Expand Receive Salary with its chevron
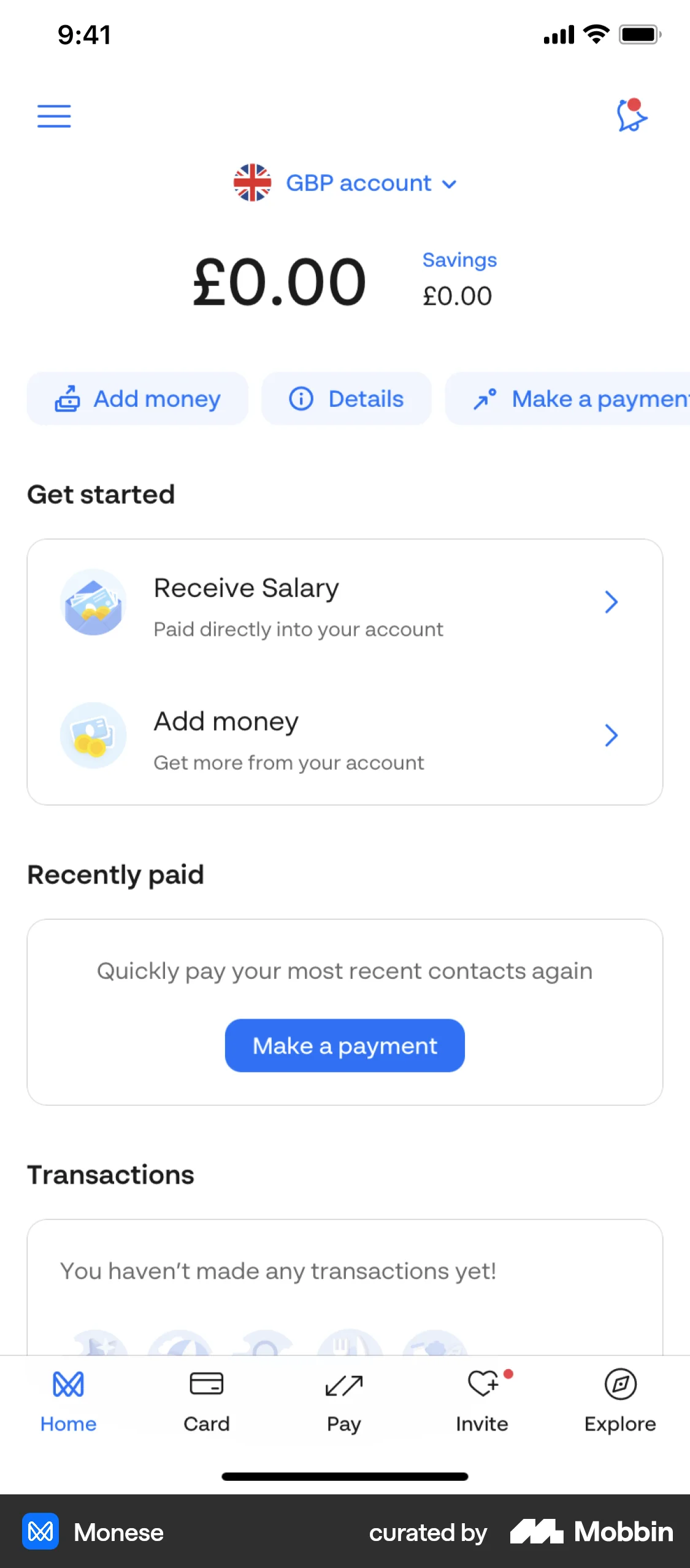This screenshot has height=1568, width=690. [x=611, y=603]
